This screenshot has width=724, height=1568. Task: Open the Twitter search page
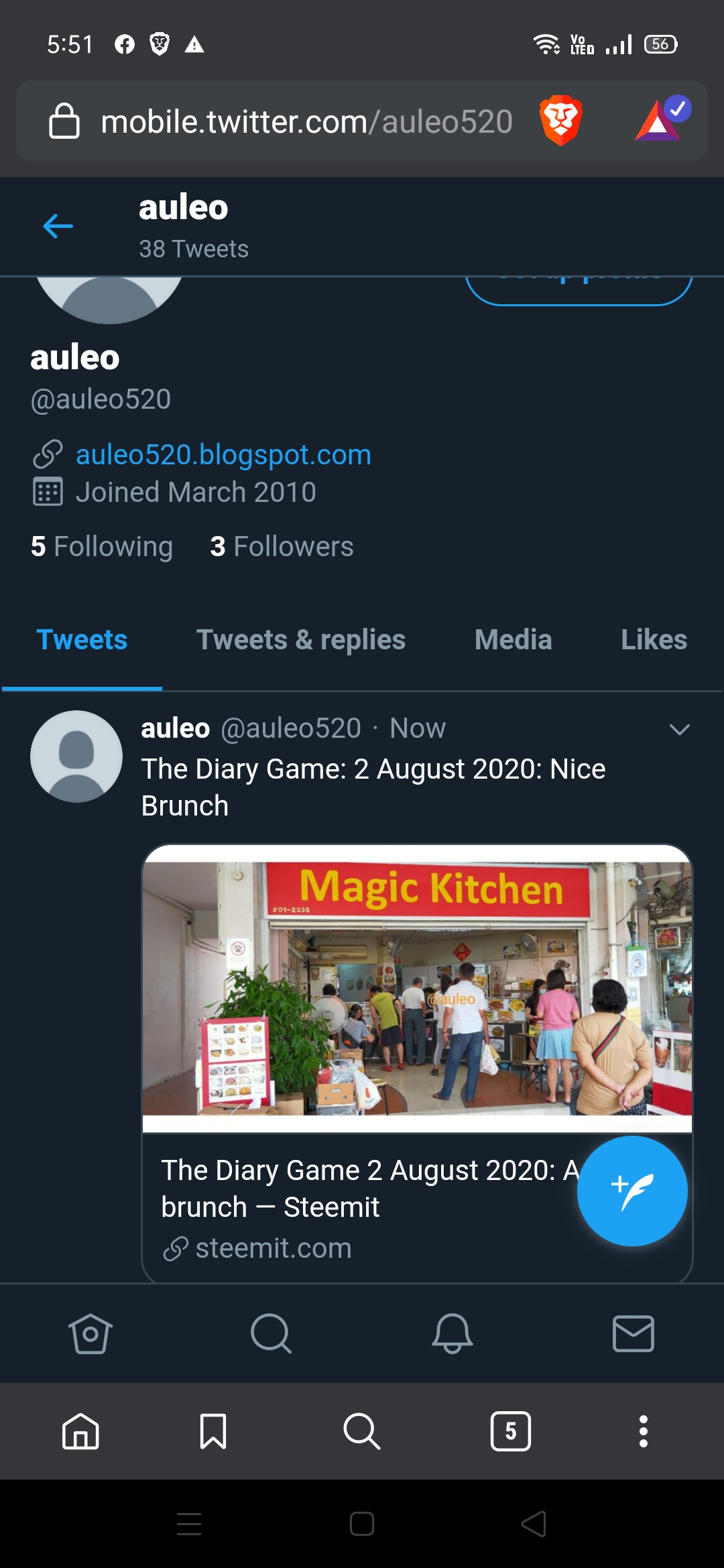coord(271,1333)
